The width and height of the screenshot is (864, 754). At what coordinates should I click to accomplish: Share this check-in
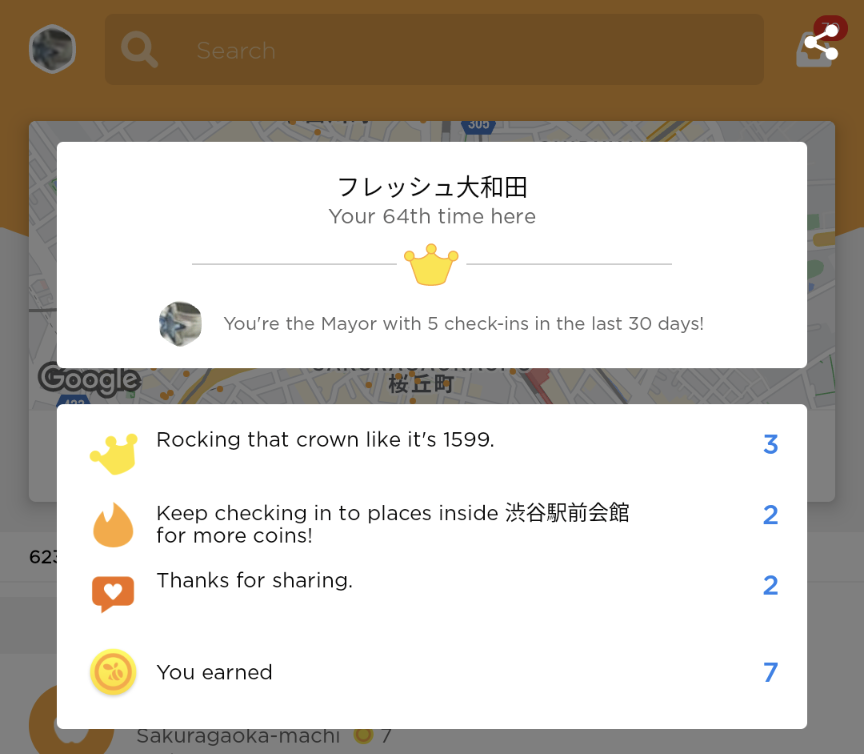tap(821, 44)
